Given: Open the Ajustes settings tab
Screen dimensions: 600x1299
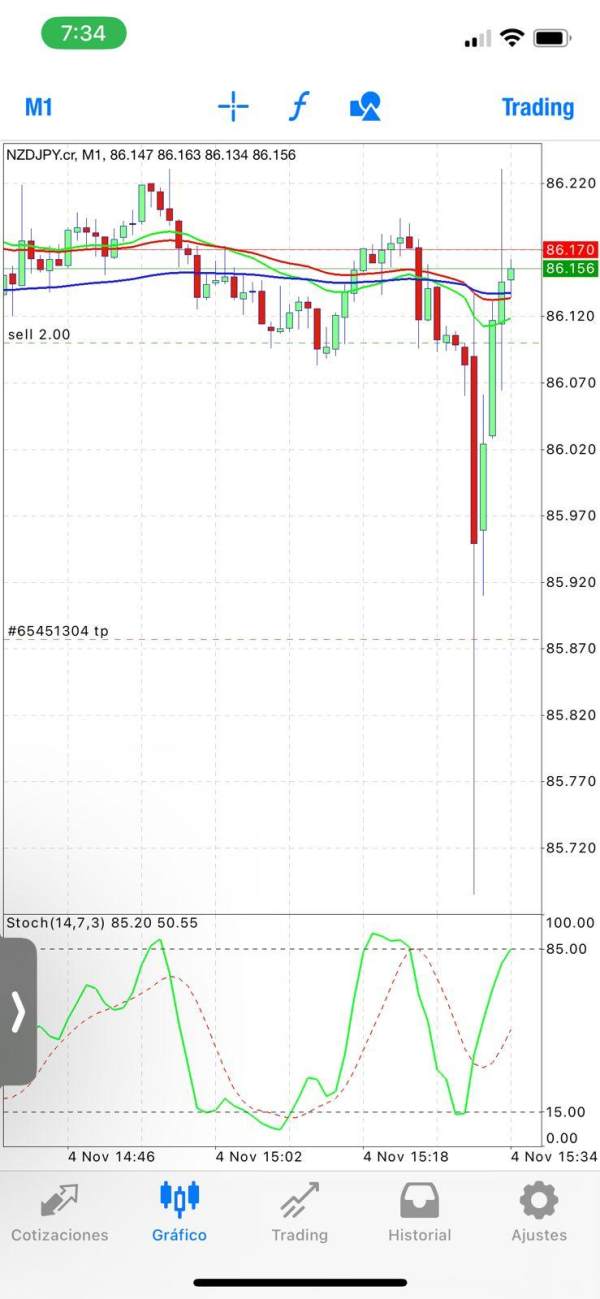Looking at the screenshot, I should click(x=539, y=1212).
